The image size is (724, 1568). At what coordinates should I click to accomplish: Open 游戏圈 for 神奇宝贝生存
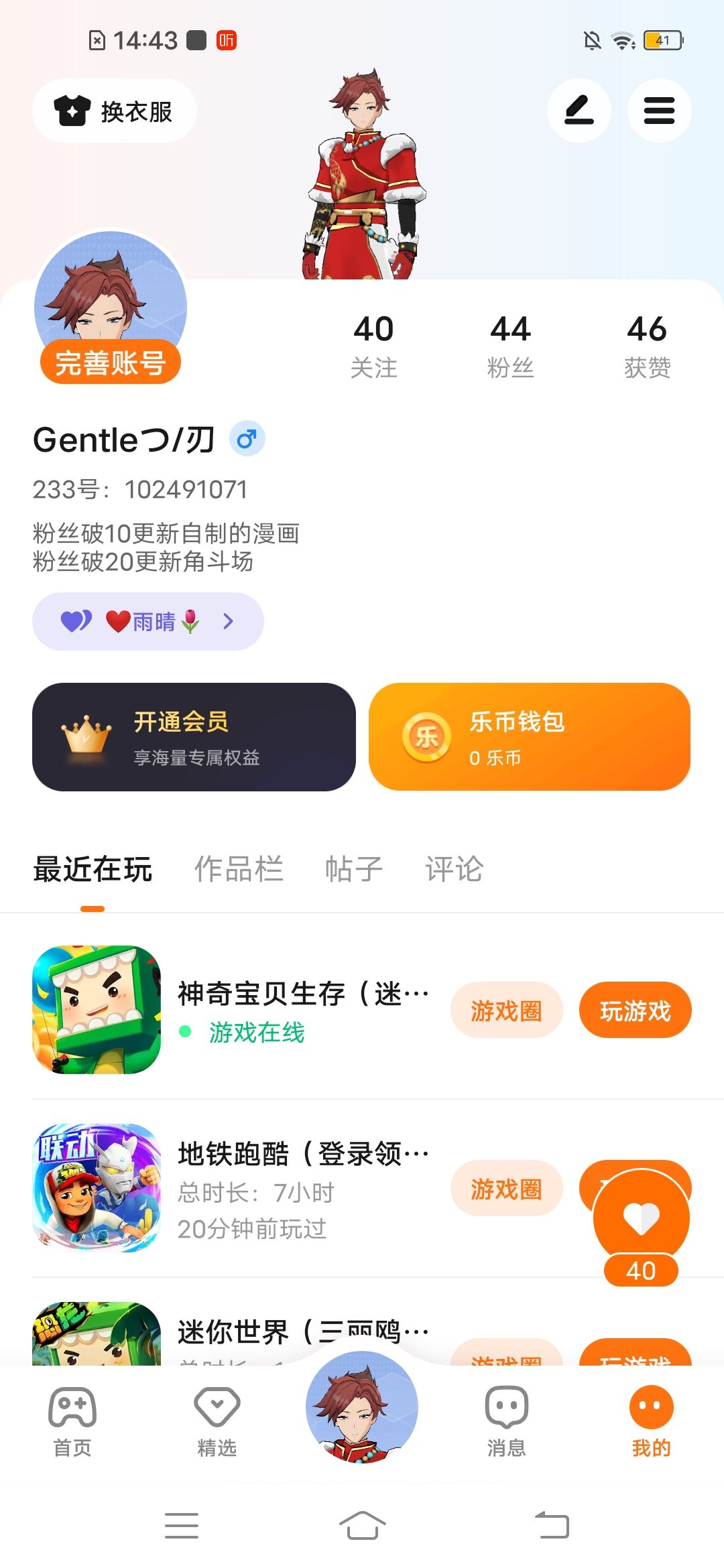click(x=506, y=1010)
